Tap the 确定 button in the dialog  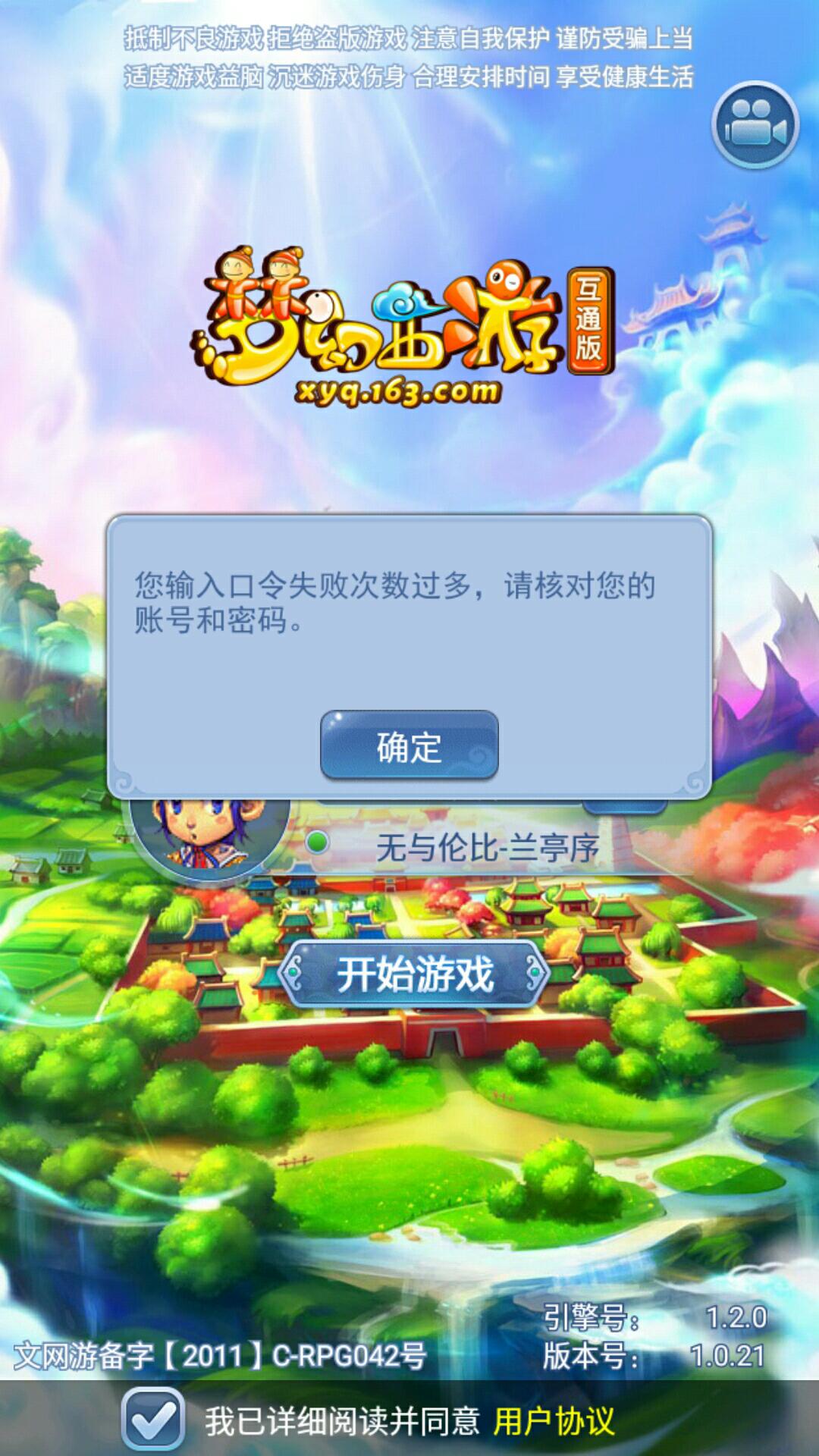[x=409, y=745]
